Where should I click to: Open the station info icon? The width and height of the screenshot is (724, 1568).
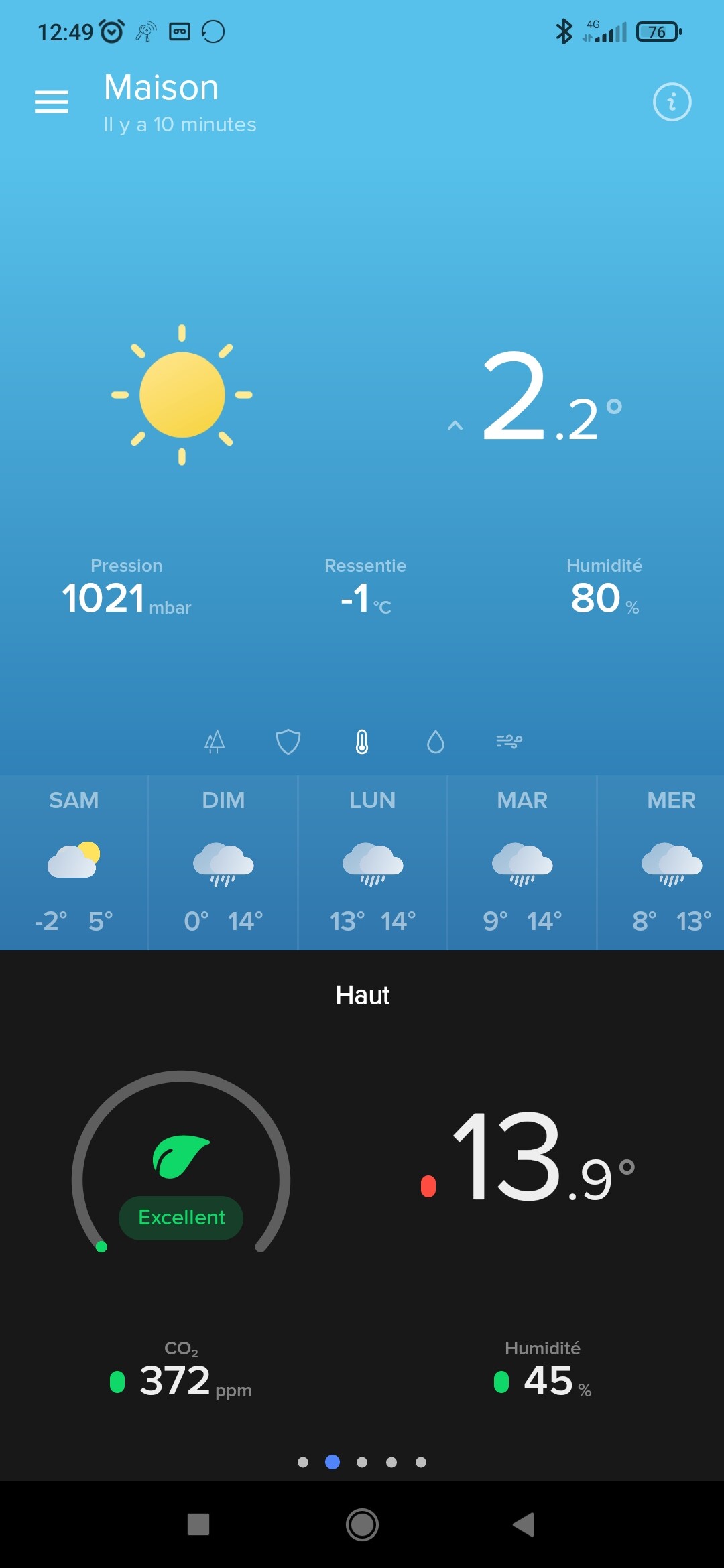672,102
